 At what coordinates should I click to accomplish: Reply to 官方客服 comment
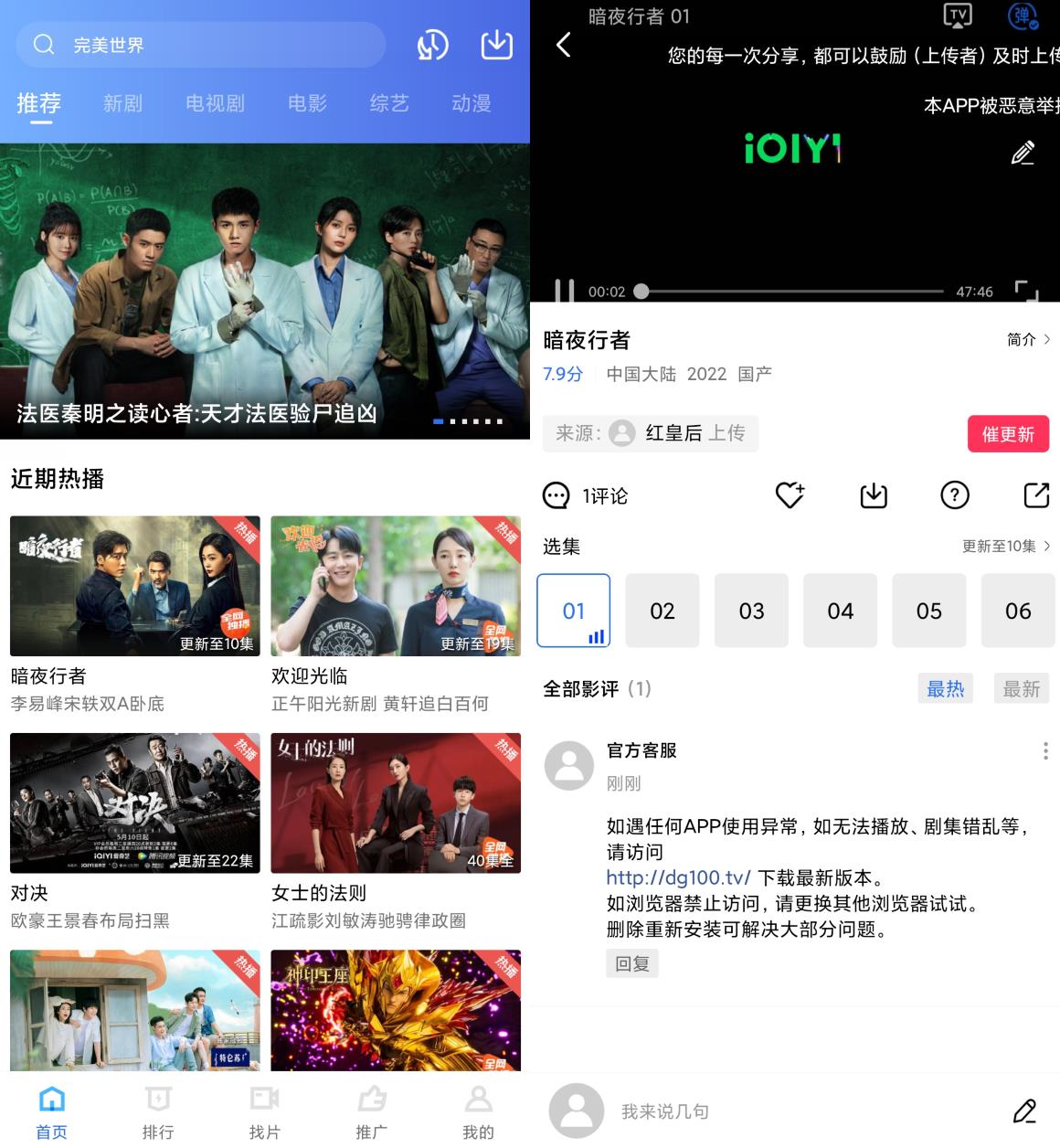tap(631, 963)
